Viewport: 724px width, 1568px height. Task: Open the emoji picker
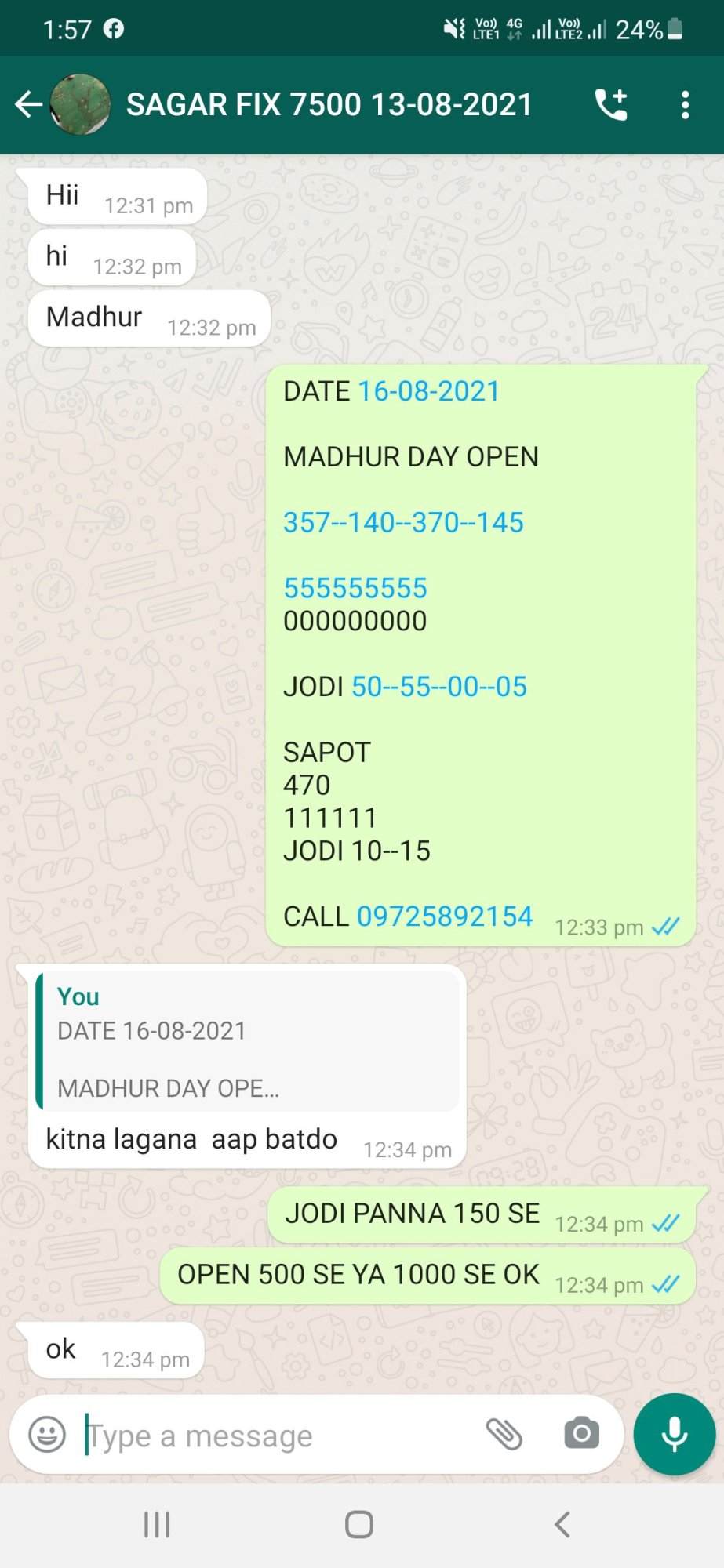tap(47, 1435)
